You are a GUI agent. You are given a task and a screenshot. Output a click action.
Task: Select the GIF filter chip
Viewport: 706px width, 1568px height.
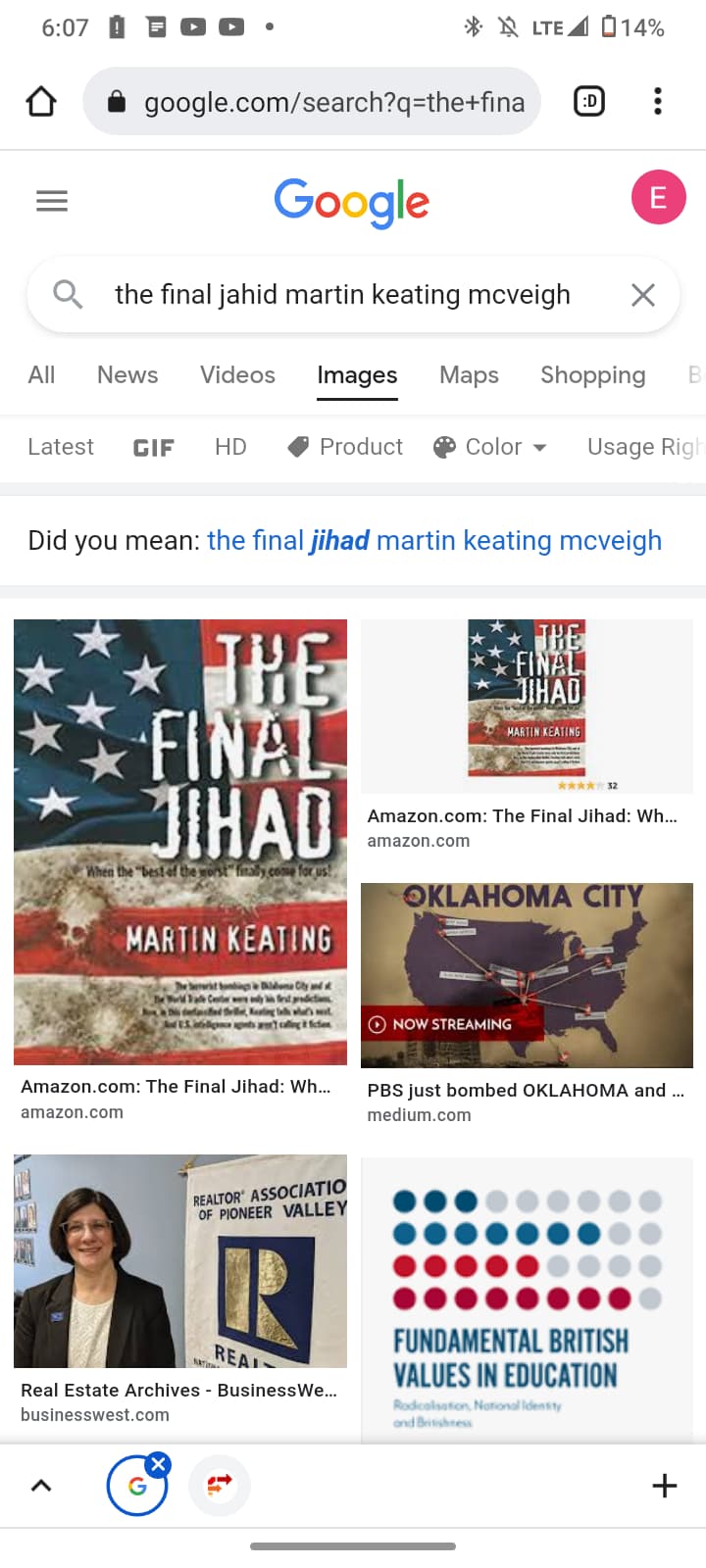click(154, 447)
